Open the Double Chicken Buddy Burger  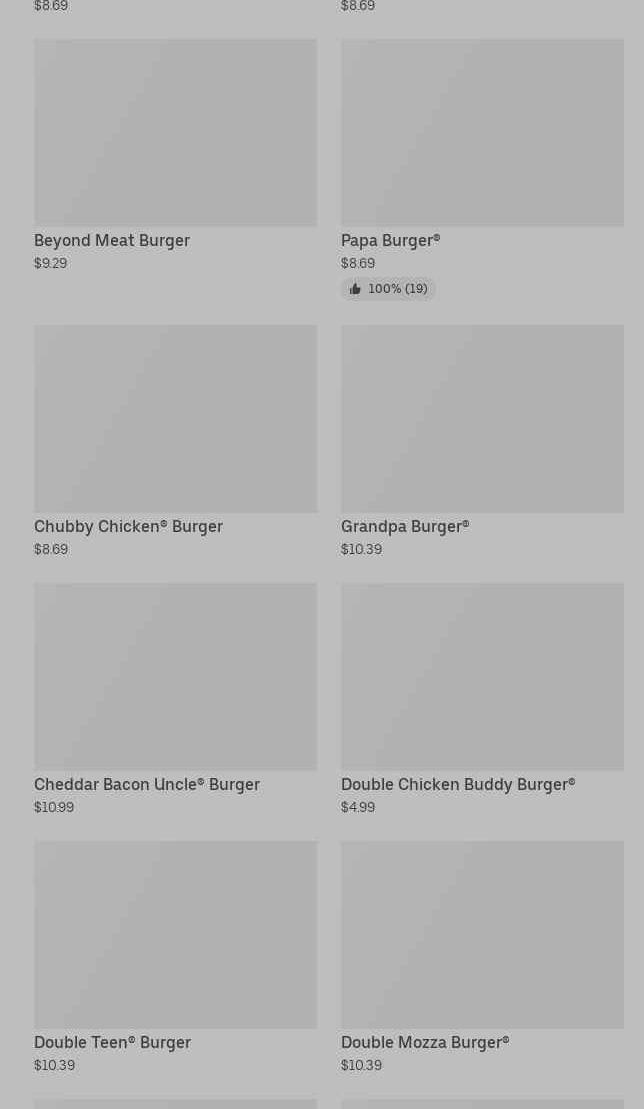(x=482, y=699)
